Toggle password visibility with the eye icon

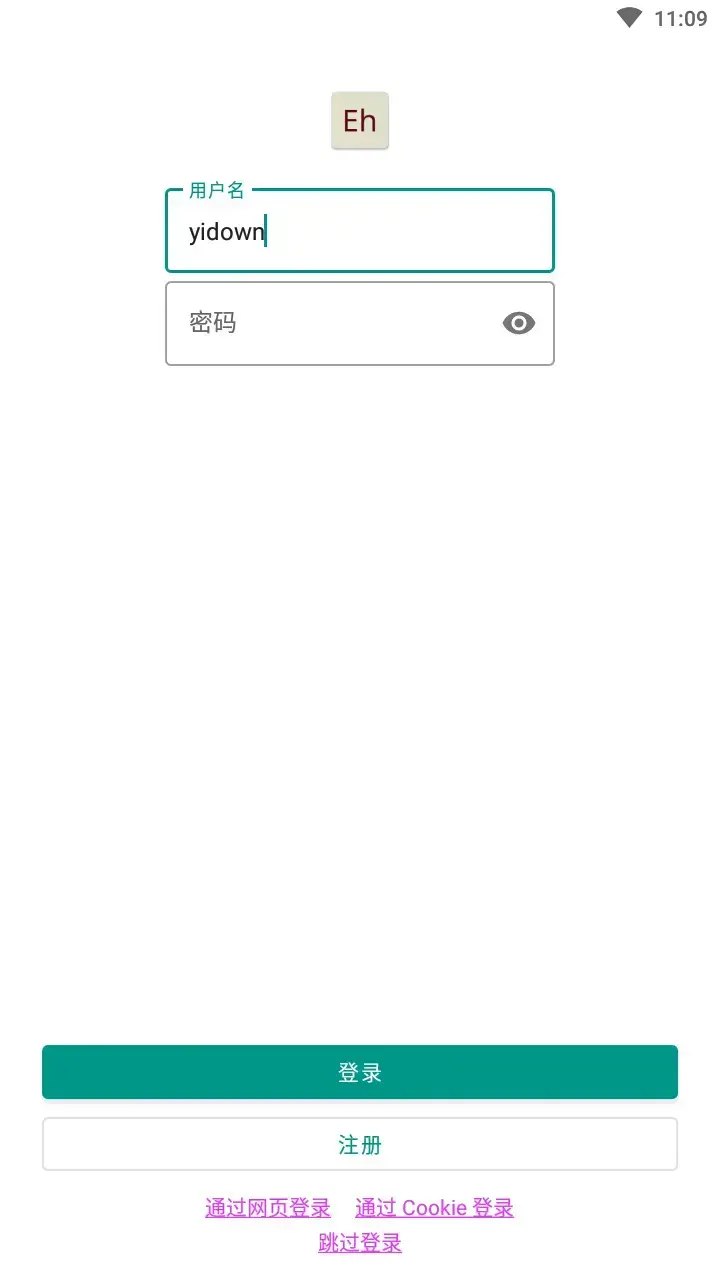(518, 323)
